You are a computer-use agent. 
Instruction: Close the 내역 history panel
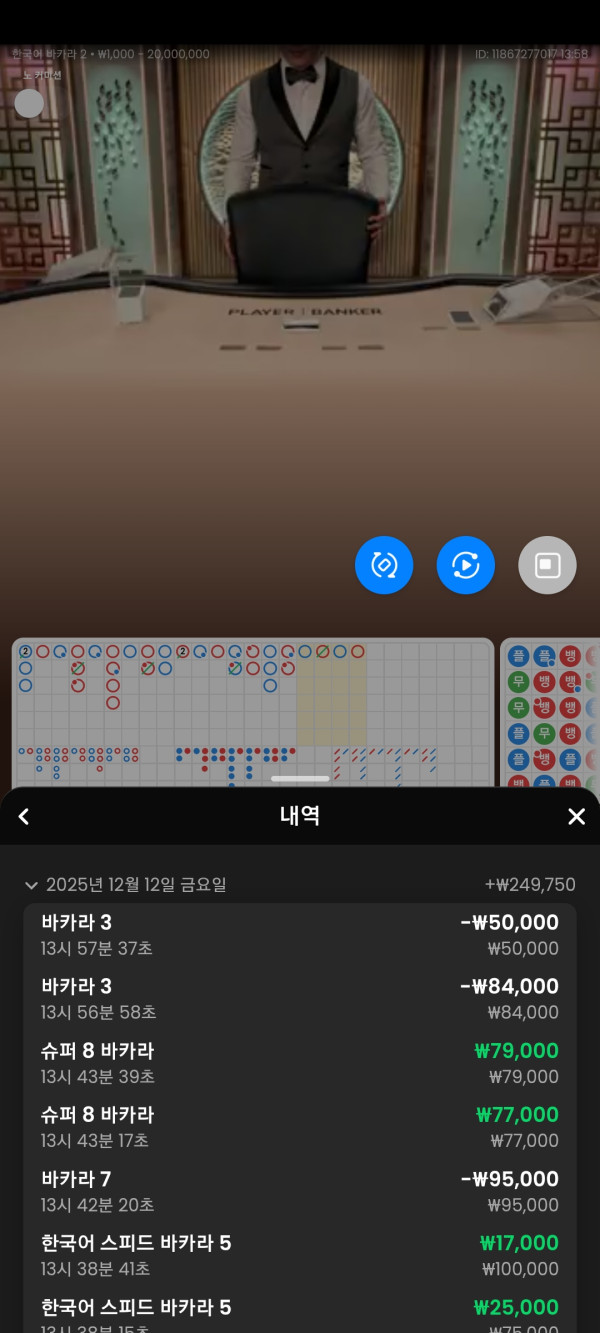tap(576, 817)
